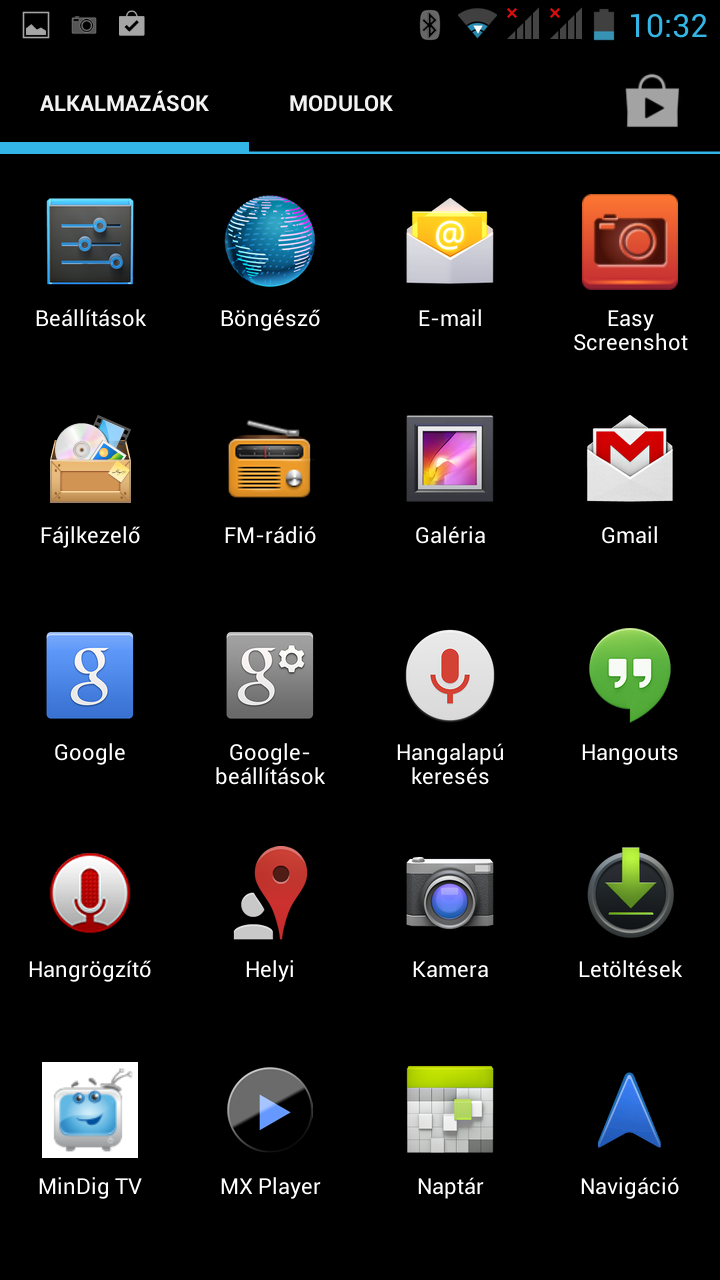Open the Play Store shortcut icon
Image resolution: width=720 pixels, height=1280 pixels.
pos(652,103)
